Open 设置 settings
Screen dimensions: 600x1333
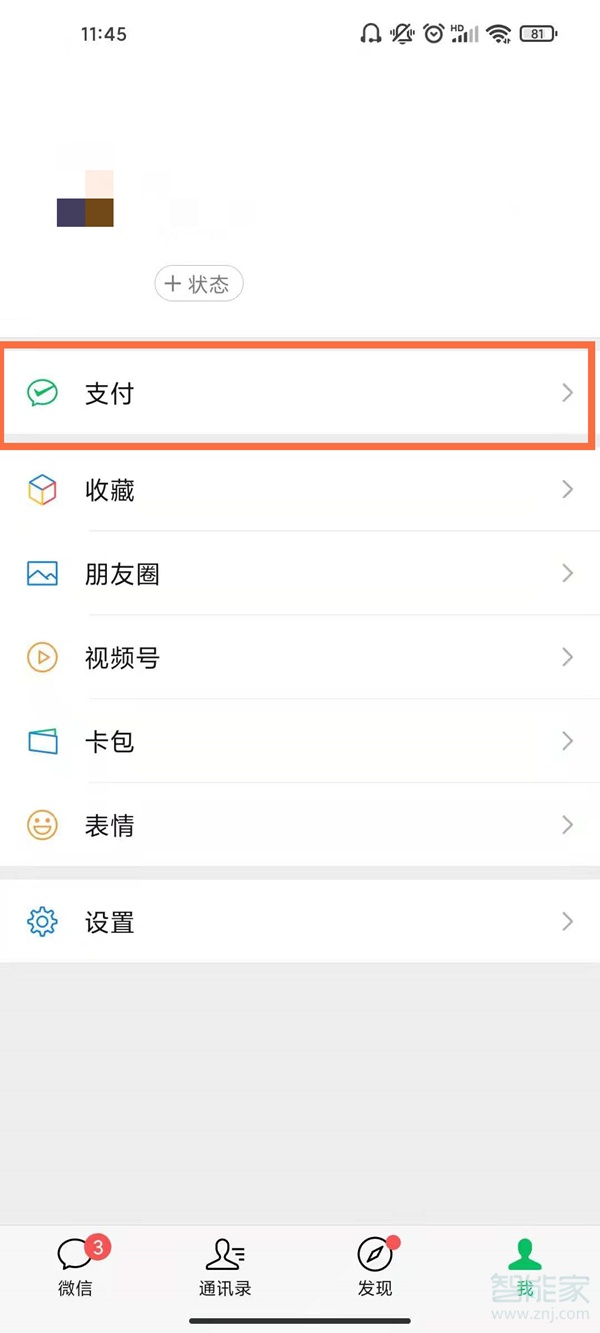pos(300,922)
